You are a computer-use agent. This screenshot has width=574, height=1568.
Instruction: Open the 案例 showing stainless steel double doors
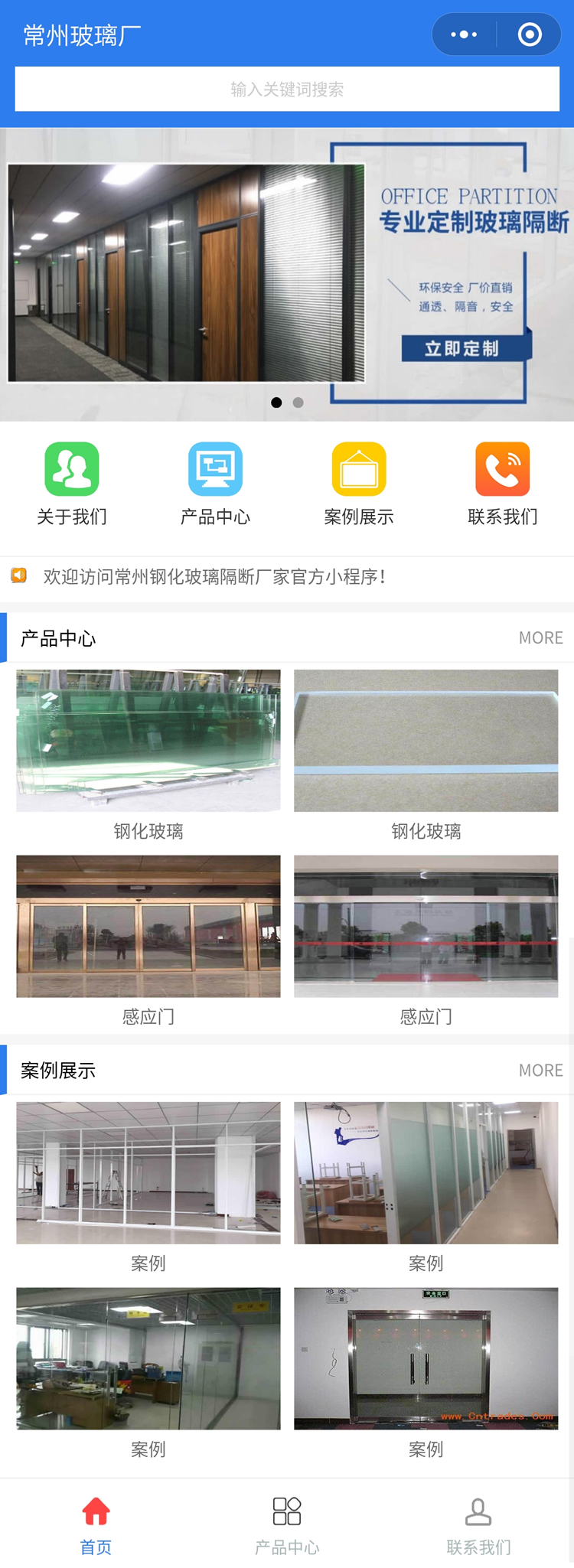click(426, 1358)
